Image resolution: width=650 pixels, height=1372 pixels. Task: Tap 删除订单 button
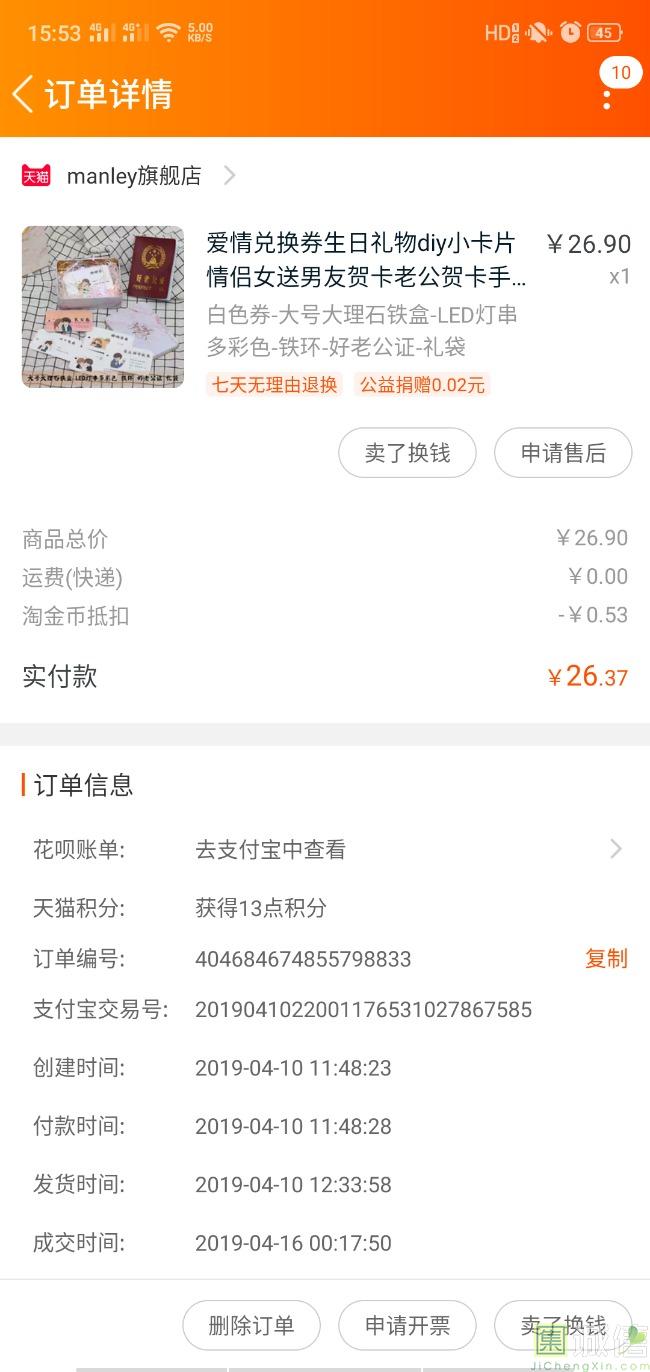[x=251, y=1326]
